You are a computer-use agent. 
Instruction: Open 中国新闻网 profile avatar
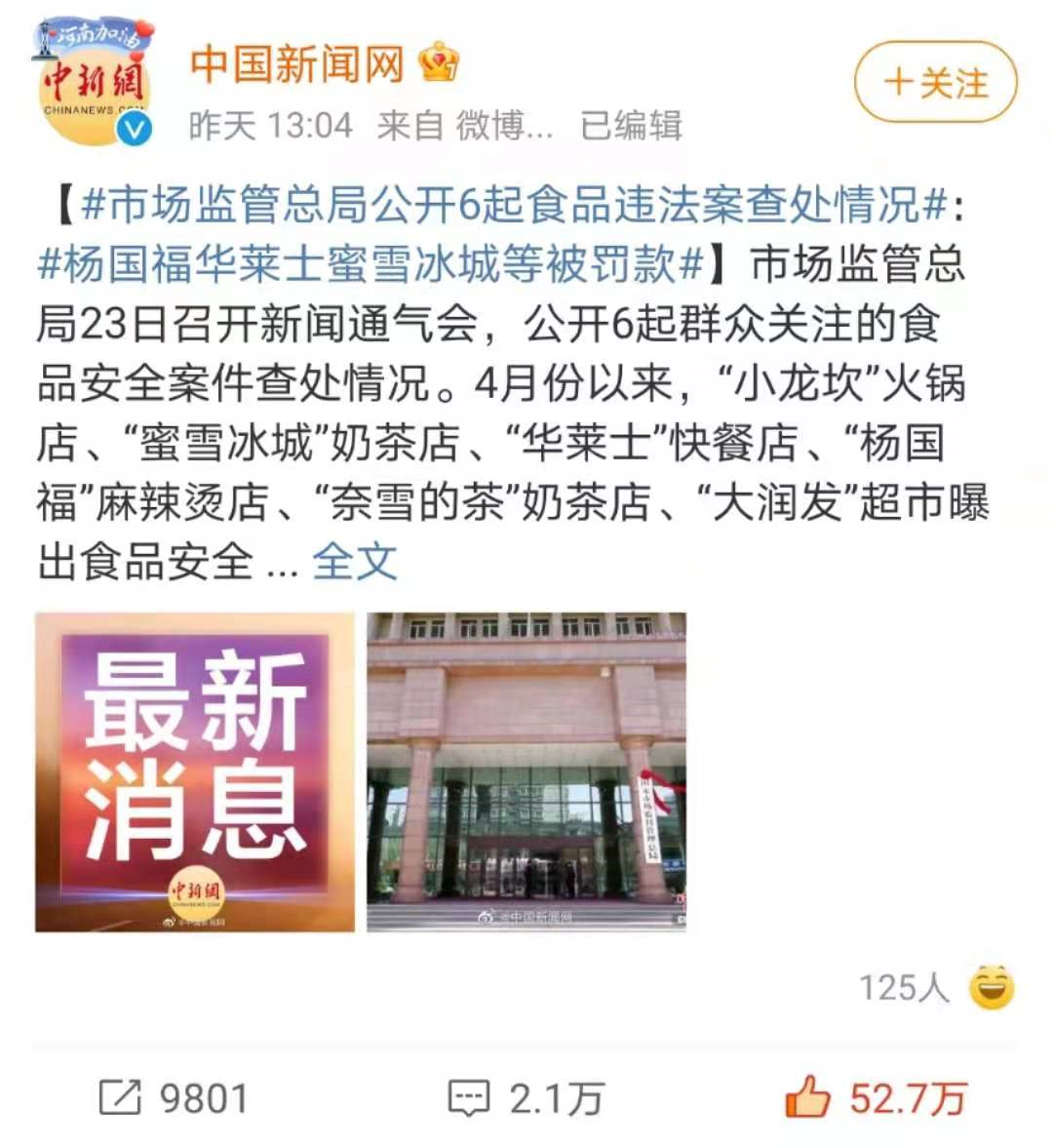(94, 85)
